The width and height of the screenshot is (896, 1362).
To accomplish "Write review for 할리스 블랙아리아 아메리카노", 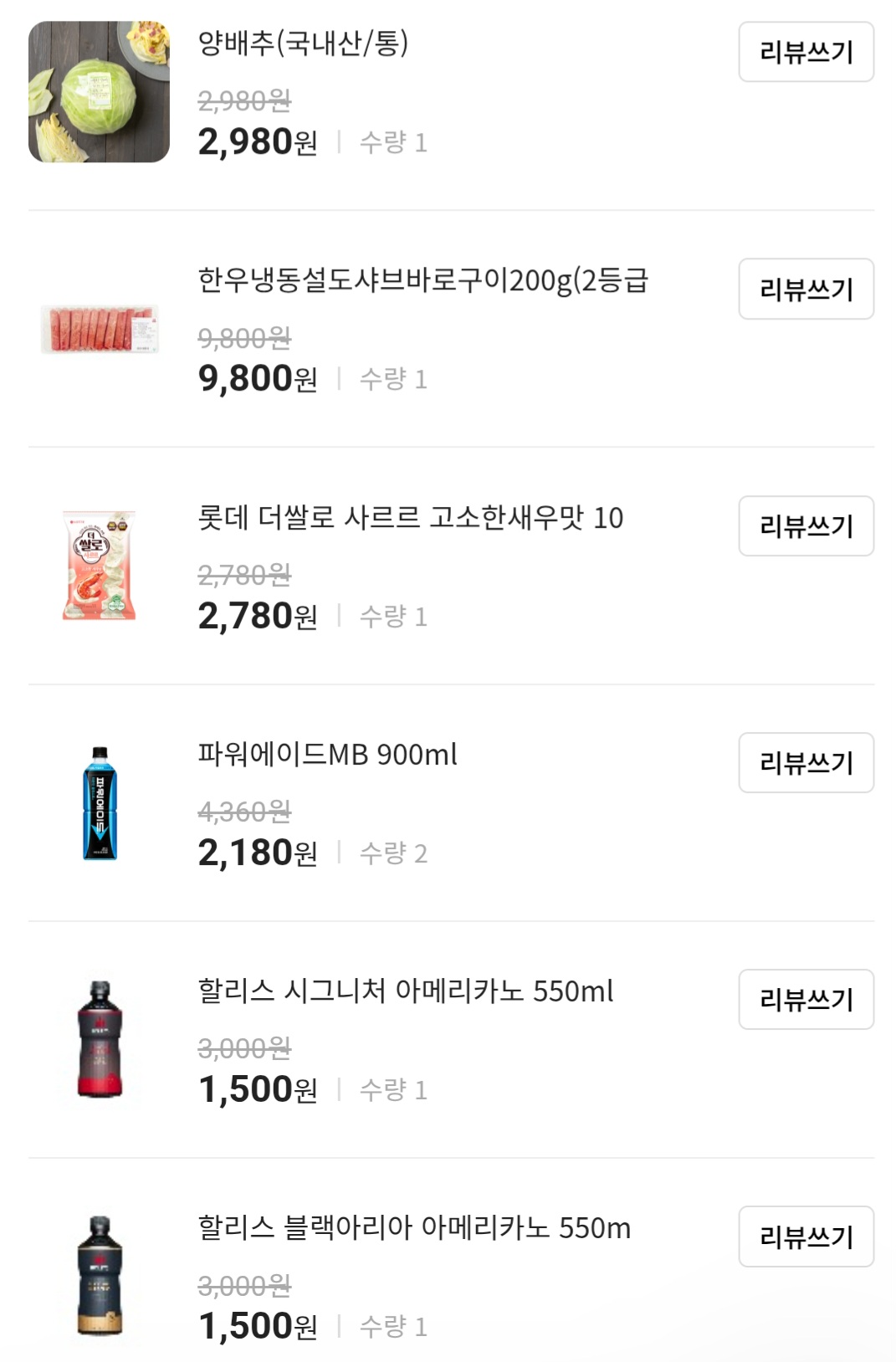I will click(806, 1236).
